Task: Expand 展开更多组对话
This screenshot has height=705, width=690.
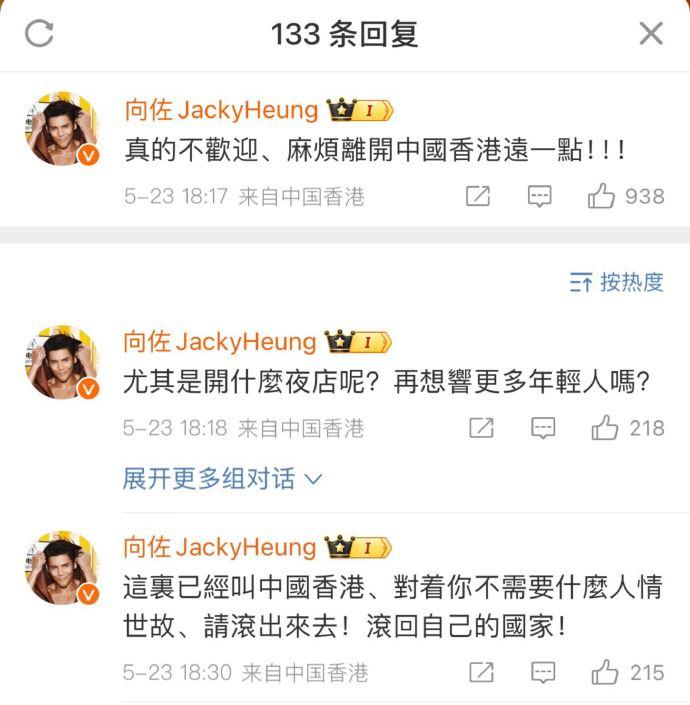Action: coord(222,479)
